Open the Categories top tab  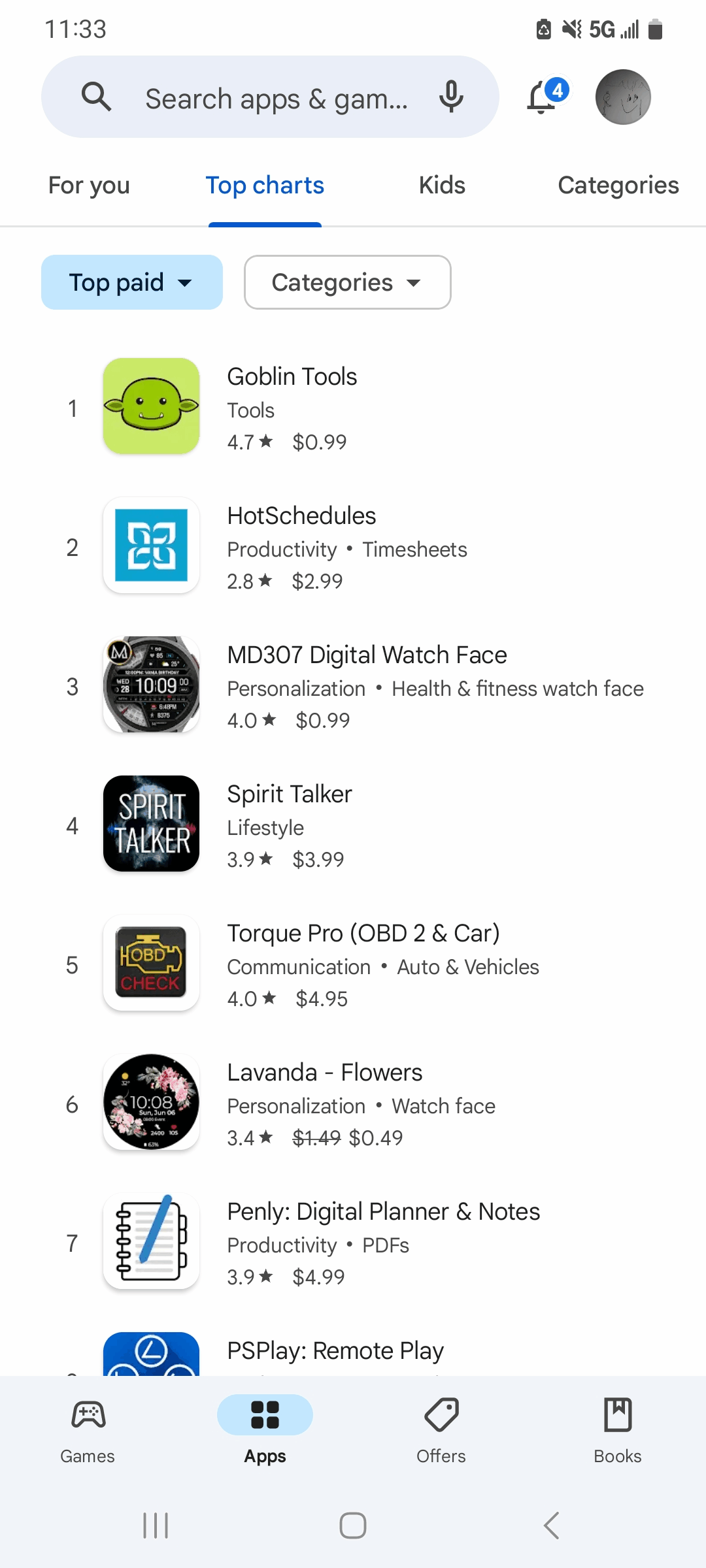click(x=618, y=186)
